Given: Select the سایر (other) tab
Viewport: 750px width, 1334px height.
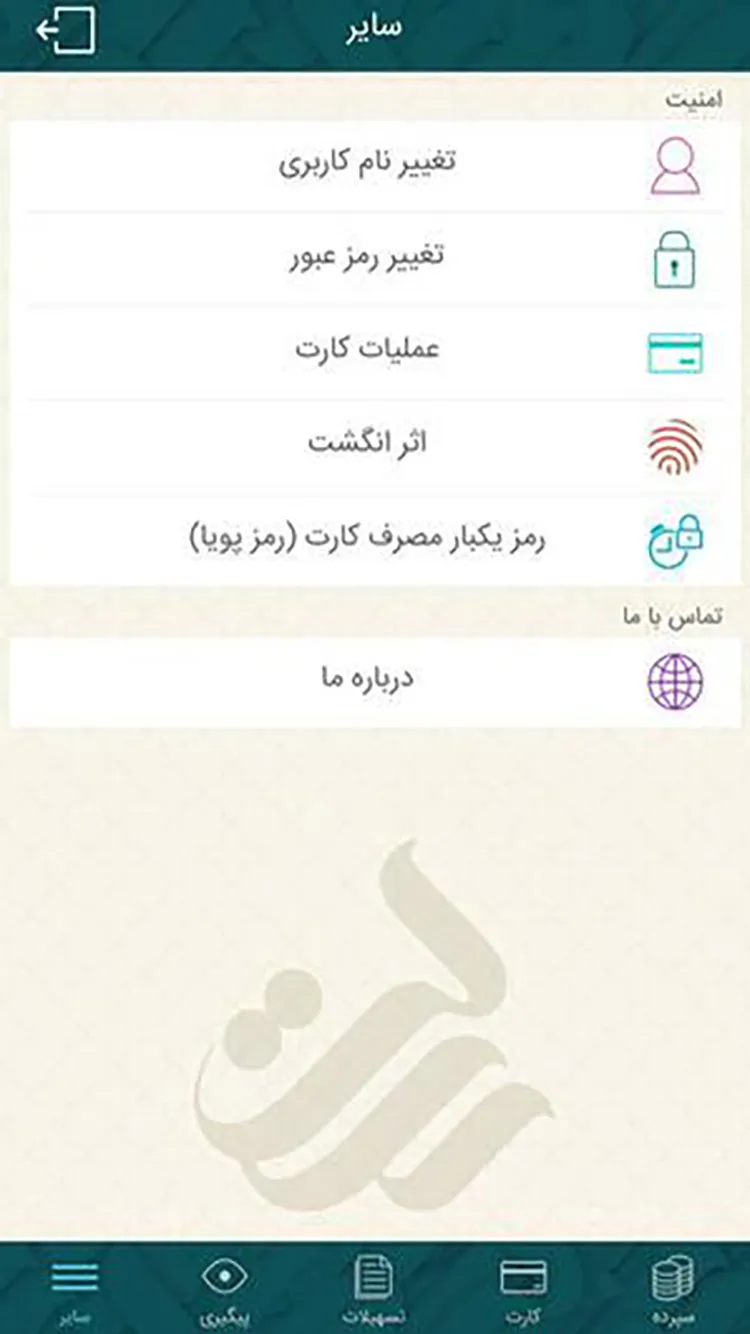Looking at the screenshot, I should click(75, 1290).
